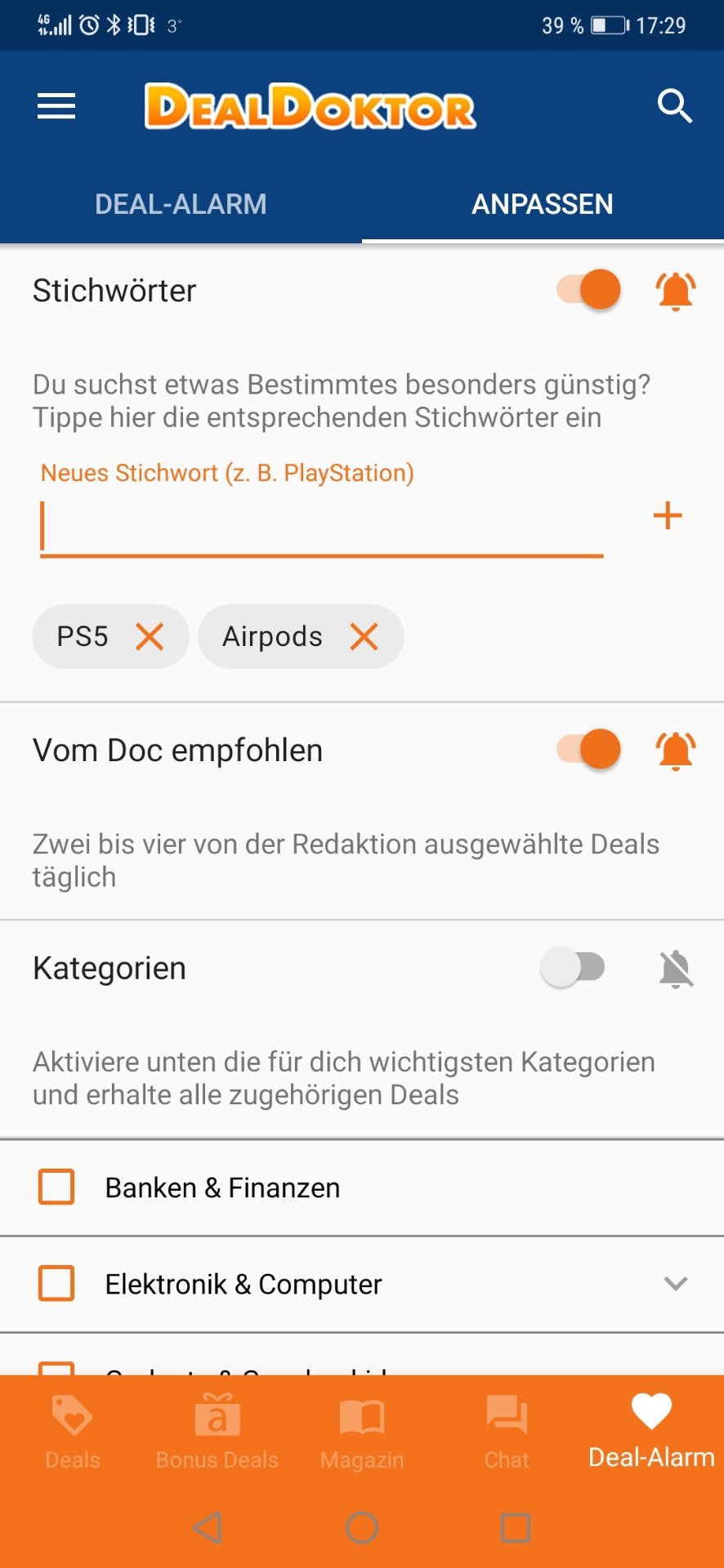Tap the muted bell next to Kategorien

click(676, 969)
